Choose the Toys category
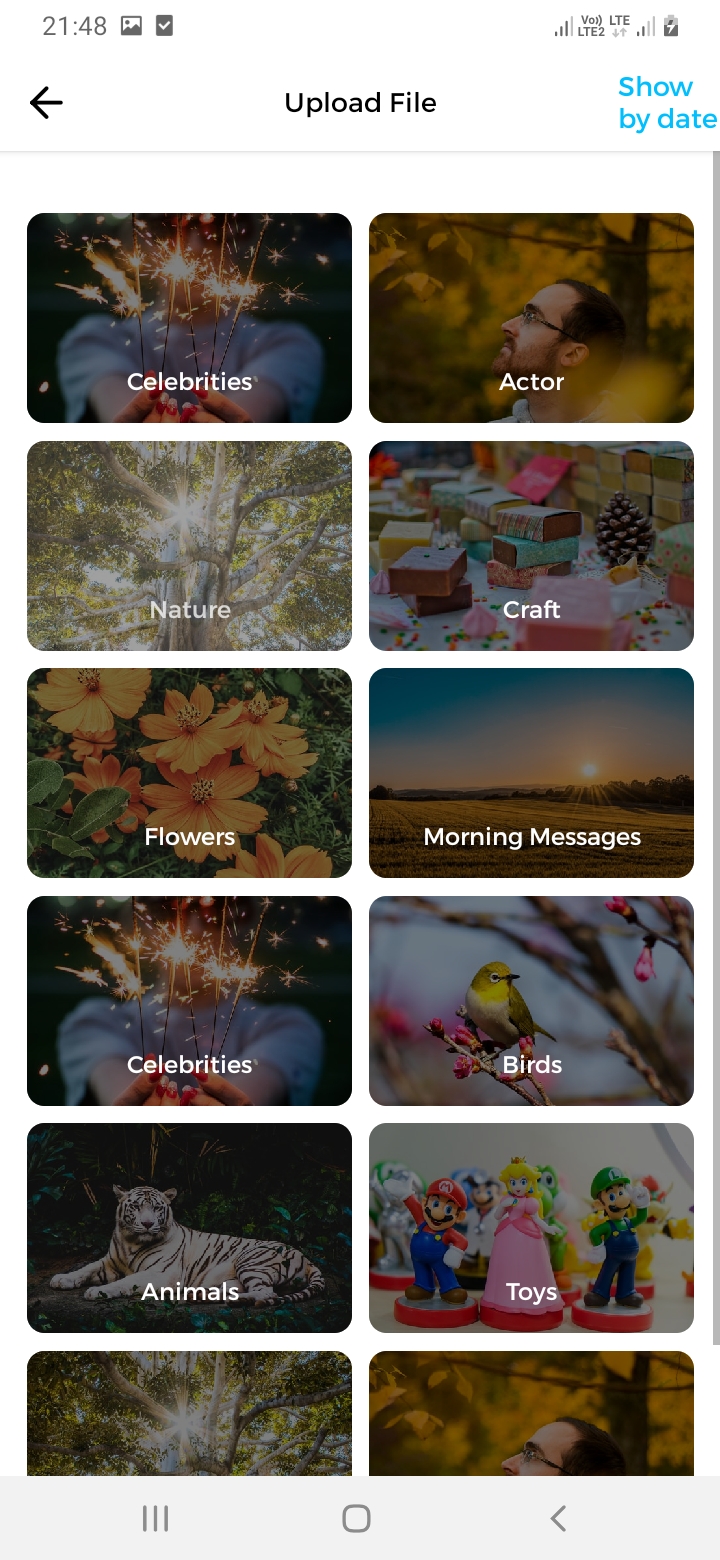This screenshot has width=720, height=1560. [531, 1228]
